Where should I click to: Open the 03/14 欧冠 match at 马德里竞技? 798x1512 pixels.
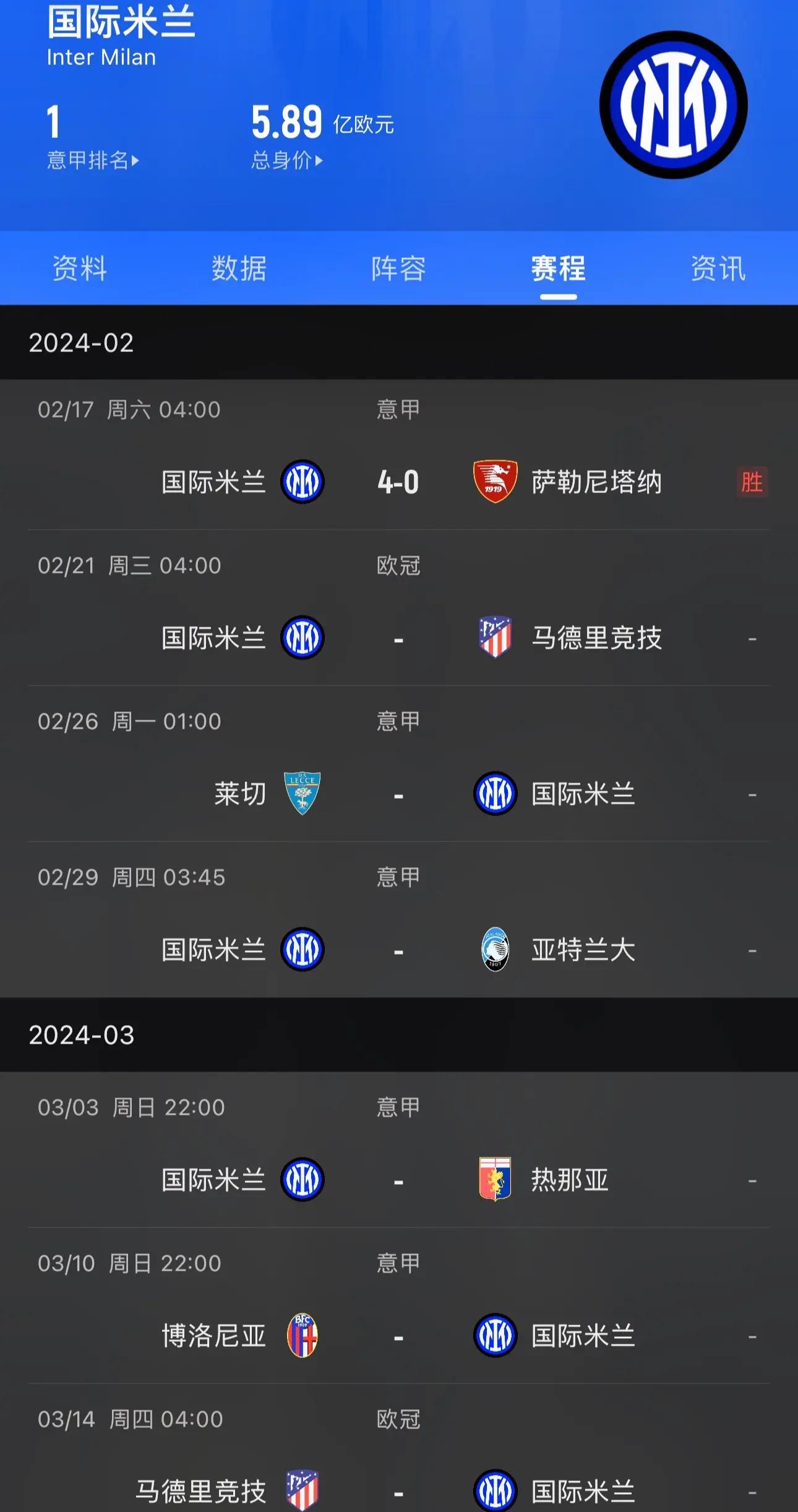pyautogui.click(x=398, y=1488)
